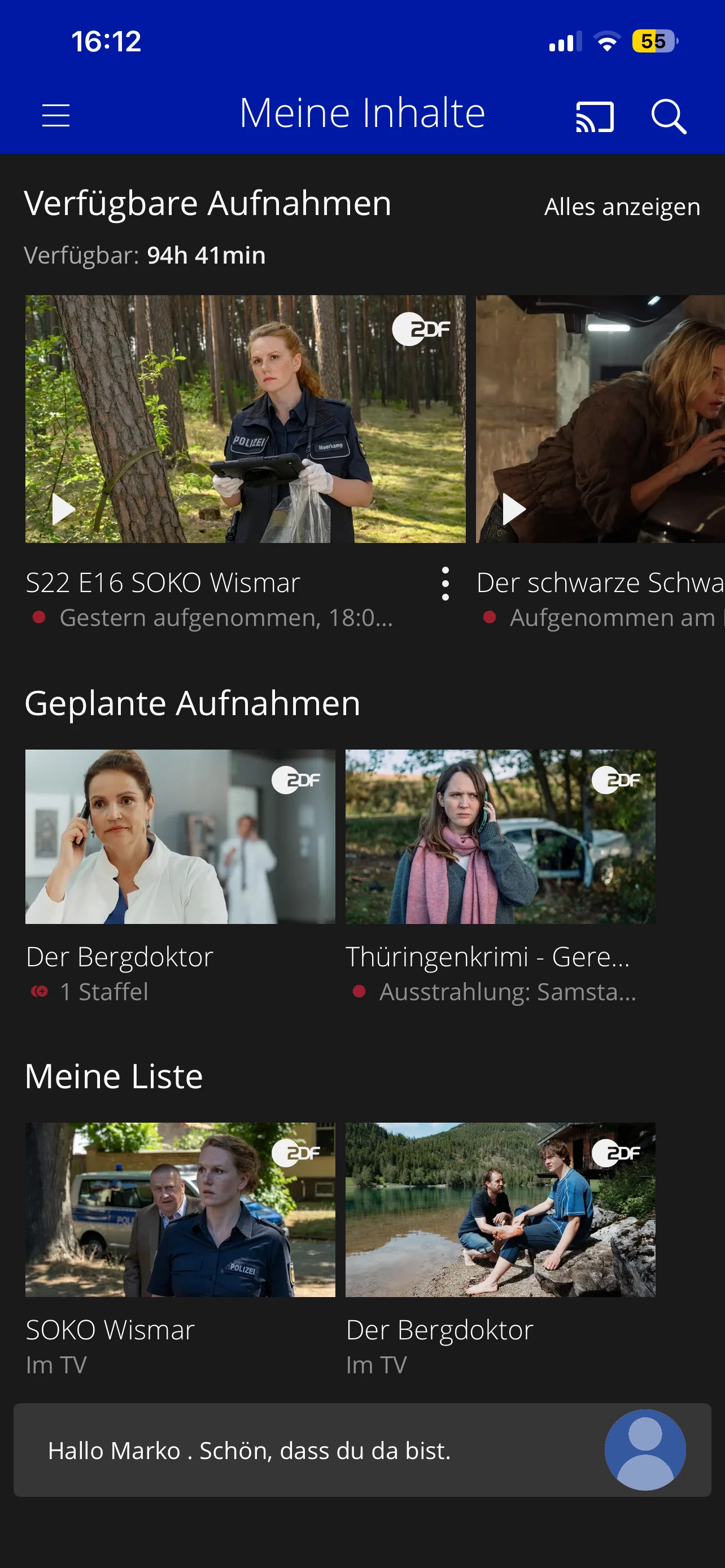Play the Der schwarze Schwan recording

(513, 509)
